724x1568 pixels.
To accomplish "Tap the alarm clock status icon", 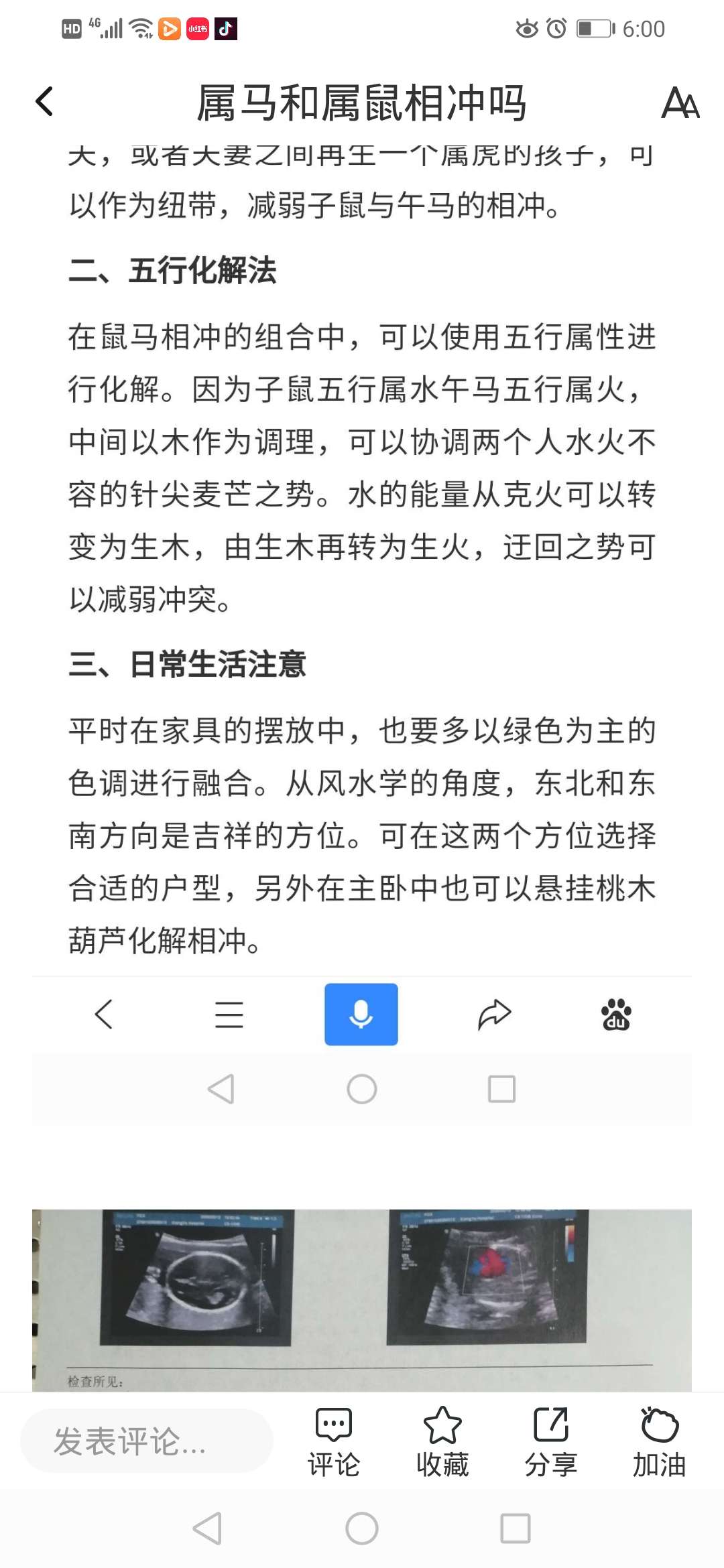I will click(x=558, y=28).
